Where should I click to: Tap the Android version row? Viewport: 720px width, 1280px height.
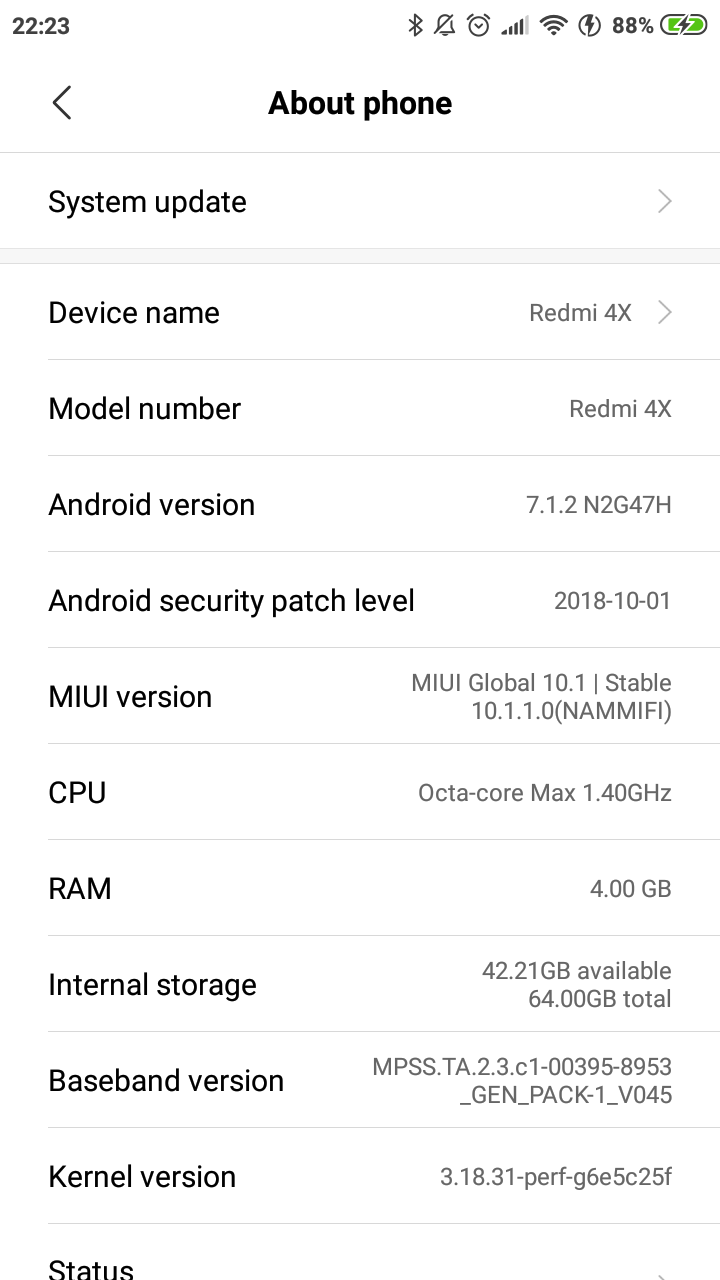tap(360, 504)
